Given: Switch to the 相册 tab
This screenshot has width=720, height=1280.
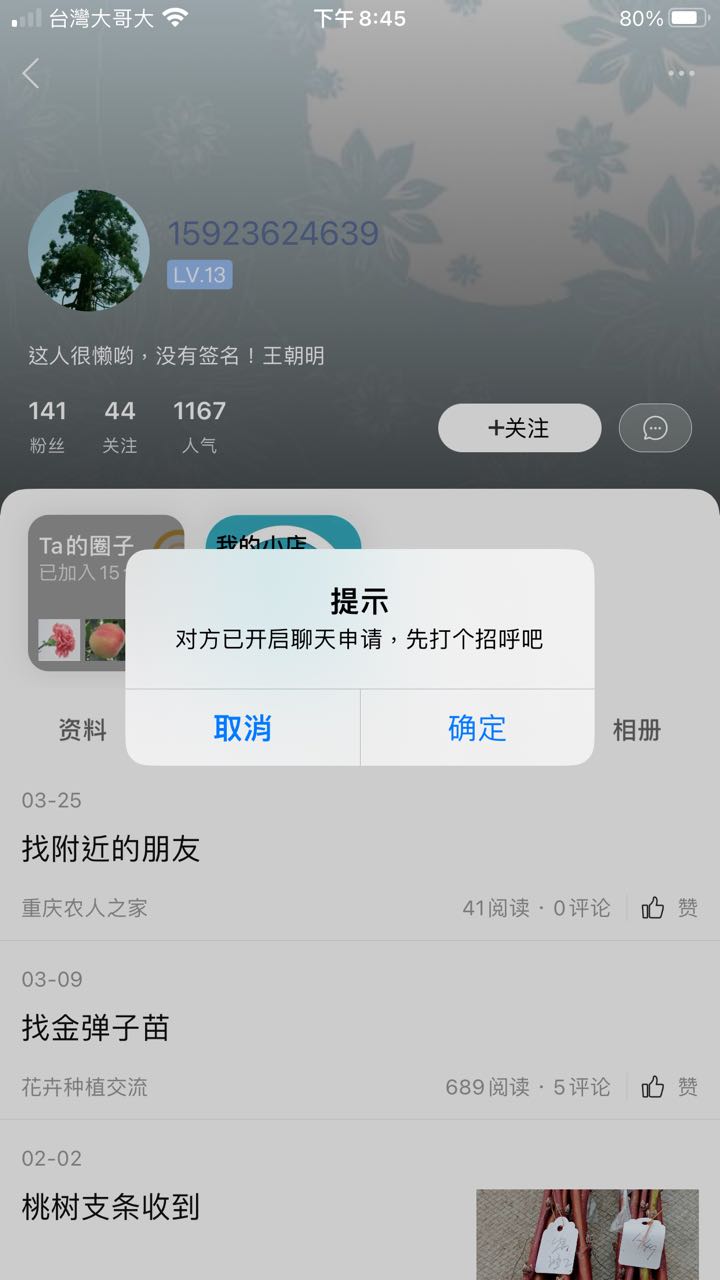Looking at the screenshot, I should click(x=637, y=730).
